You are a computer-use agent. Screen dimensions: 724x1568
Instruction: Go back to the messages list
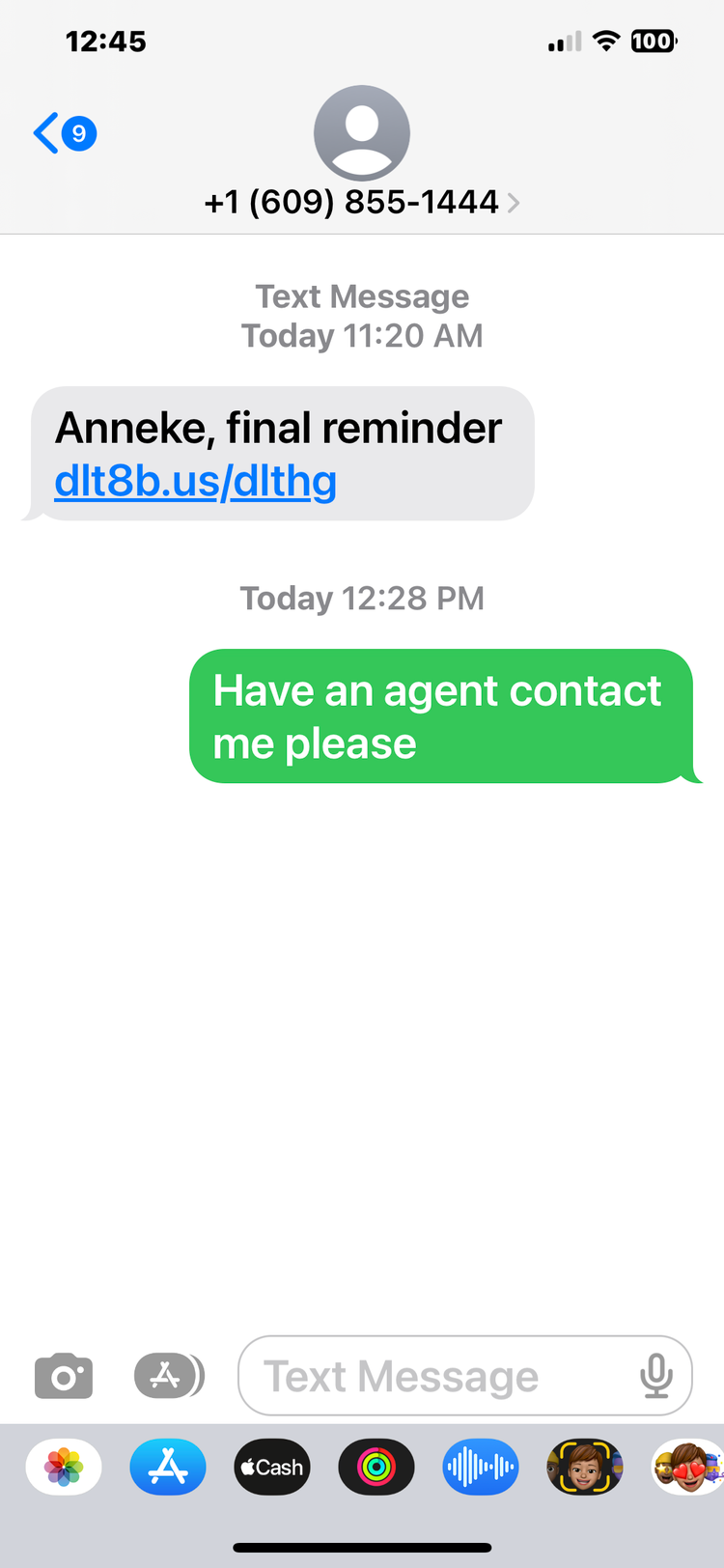click(x=65, y=133)
